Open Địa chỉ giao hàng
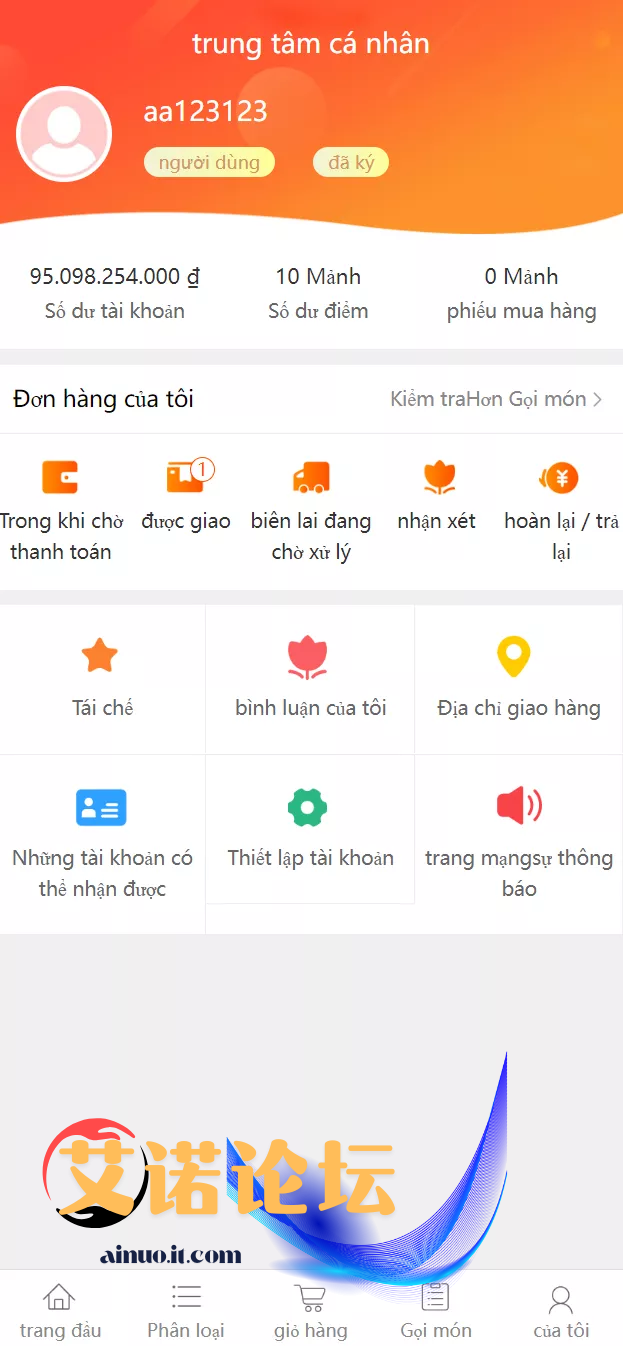 pyautogui.click(x=518, y=680)
